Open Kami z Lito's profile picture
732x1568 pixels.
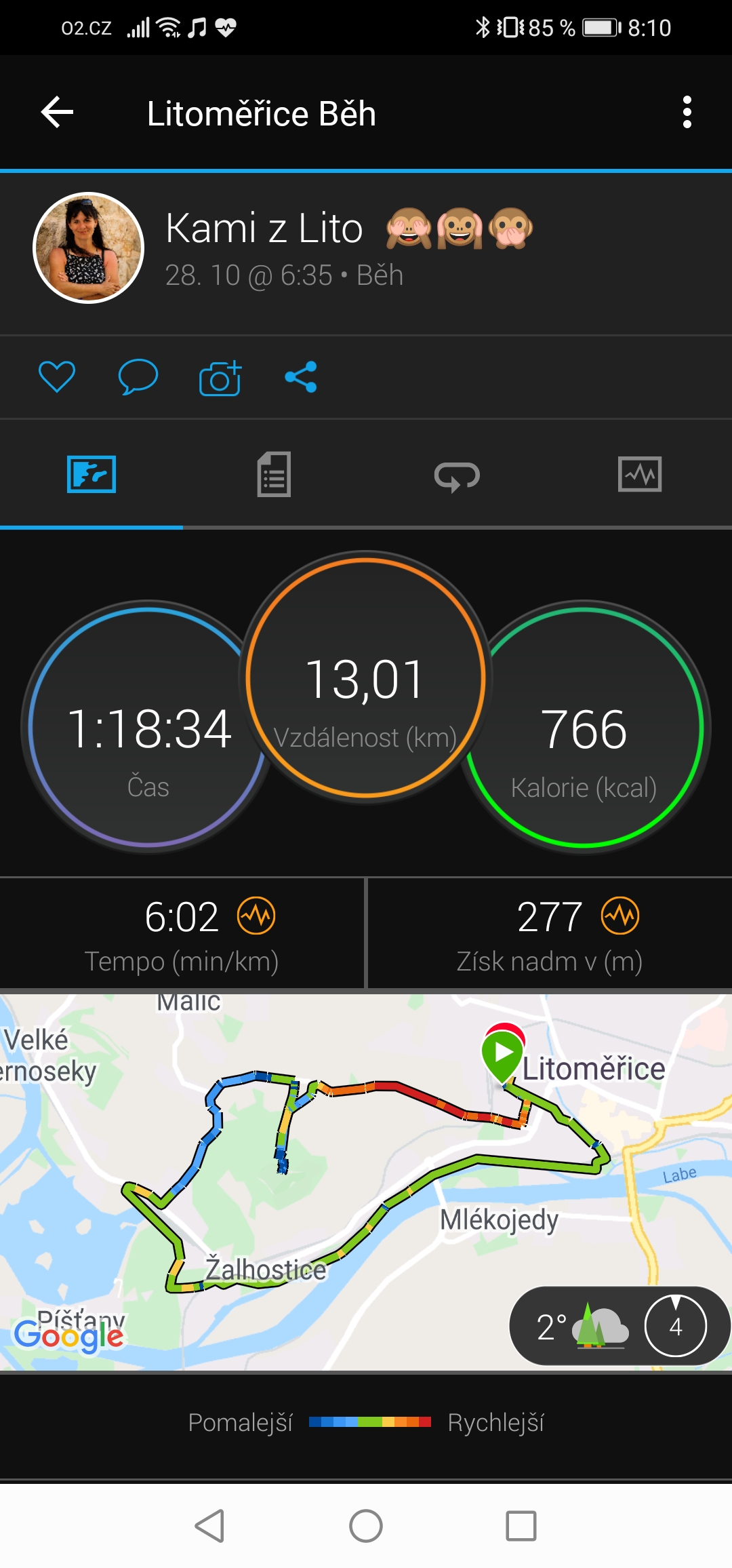[88, 248]
